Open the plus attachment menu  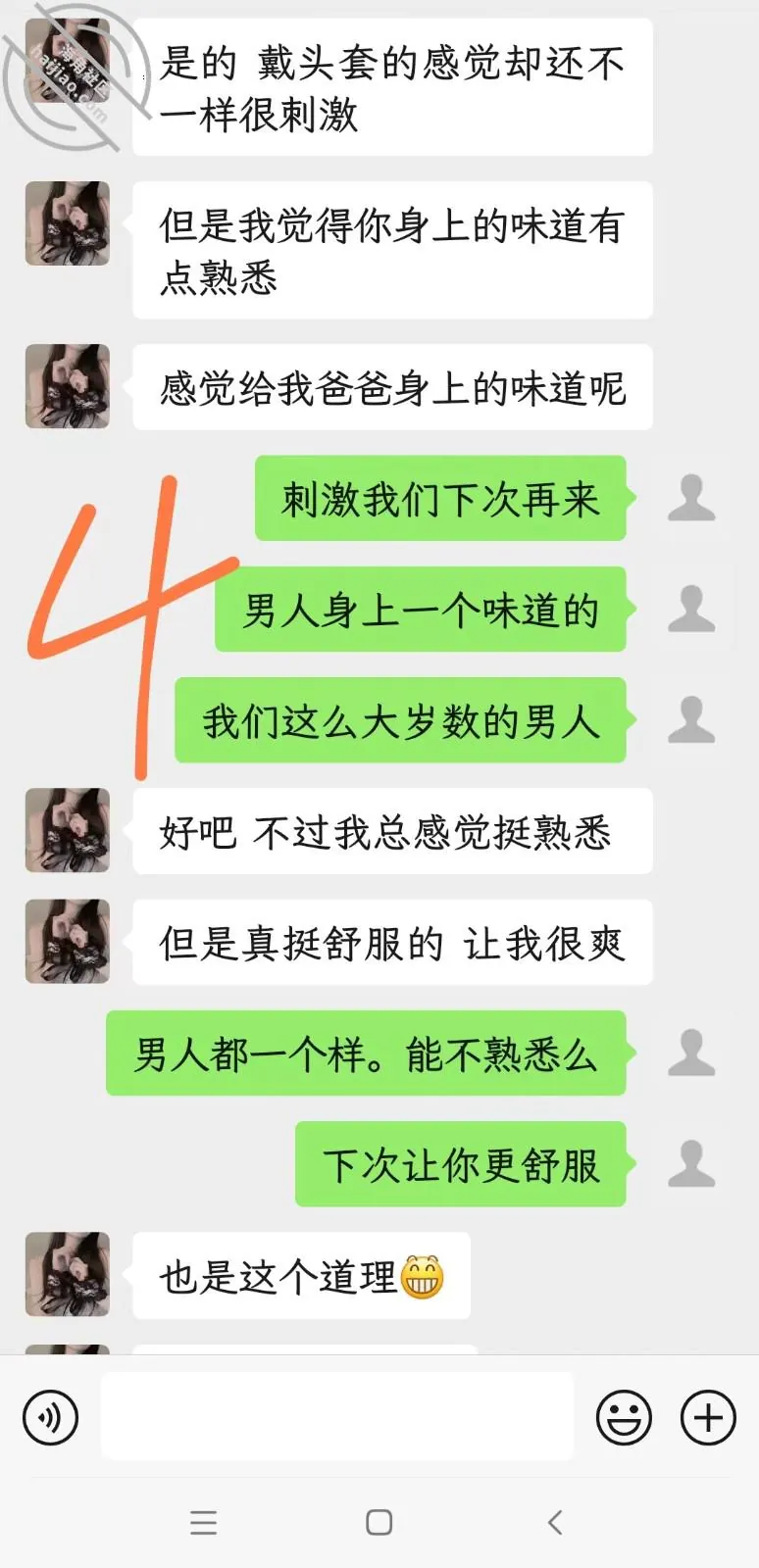pos(708,1417)
